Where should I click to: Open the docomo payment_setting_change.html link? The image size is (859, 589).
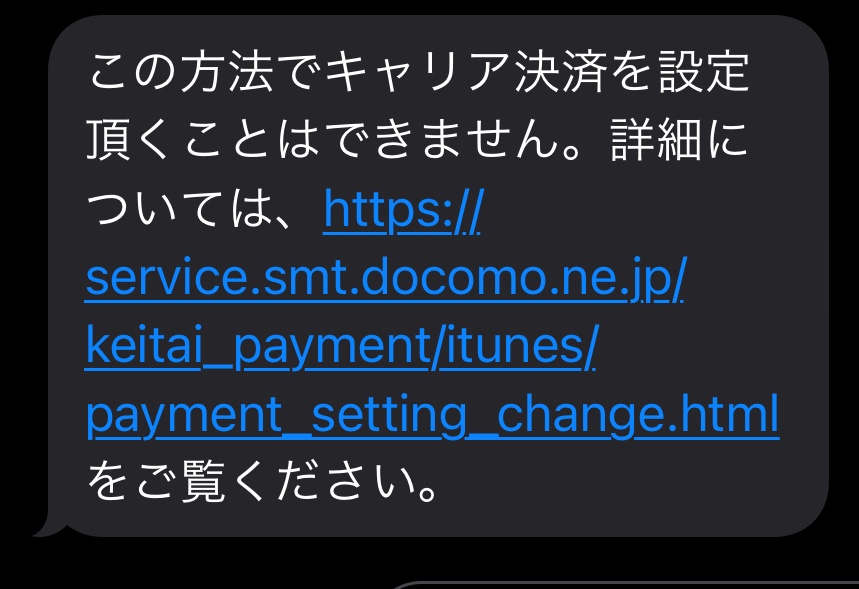pos(431,414)
